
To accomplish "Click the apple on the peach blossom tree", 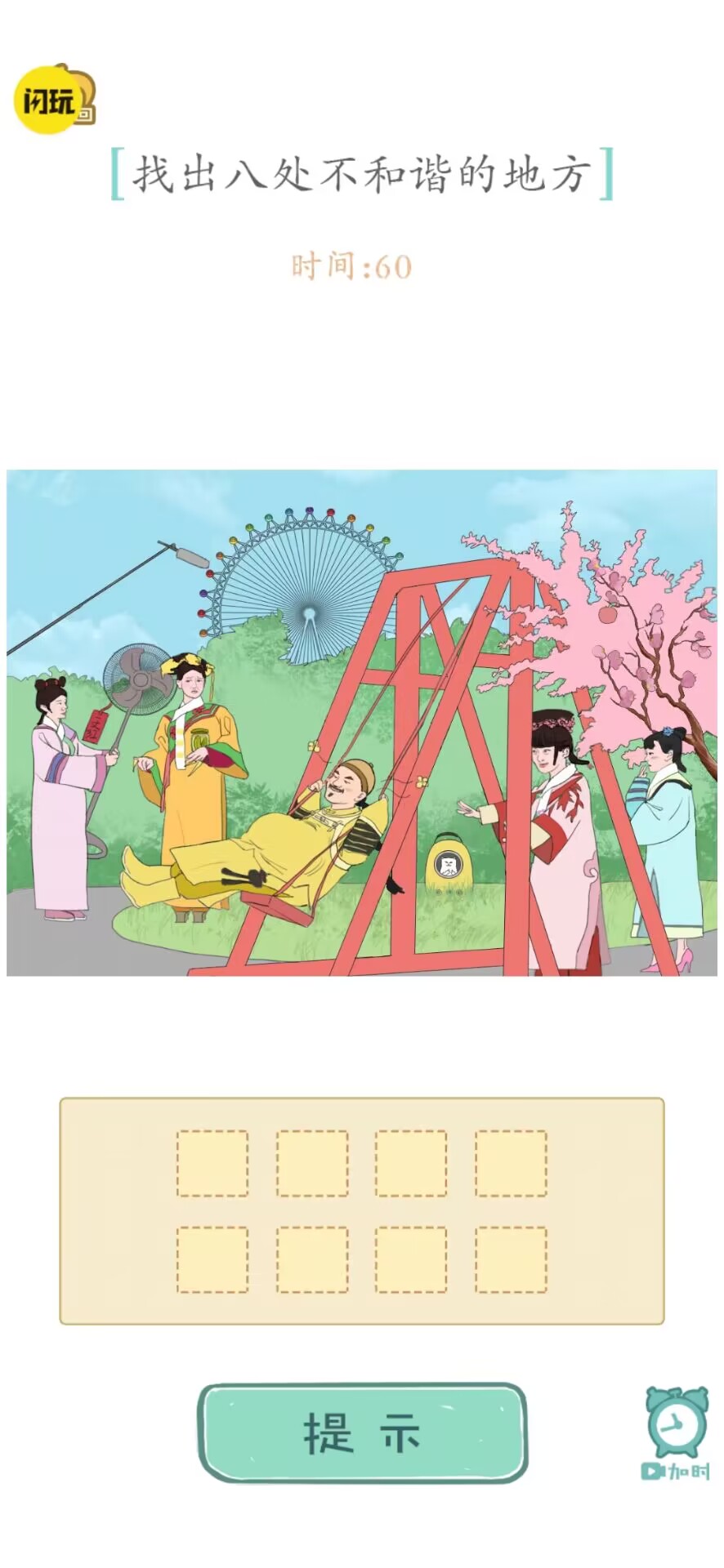I will [609, 617].
